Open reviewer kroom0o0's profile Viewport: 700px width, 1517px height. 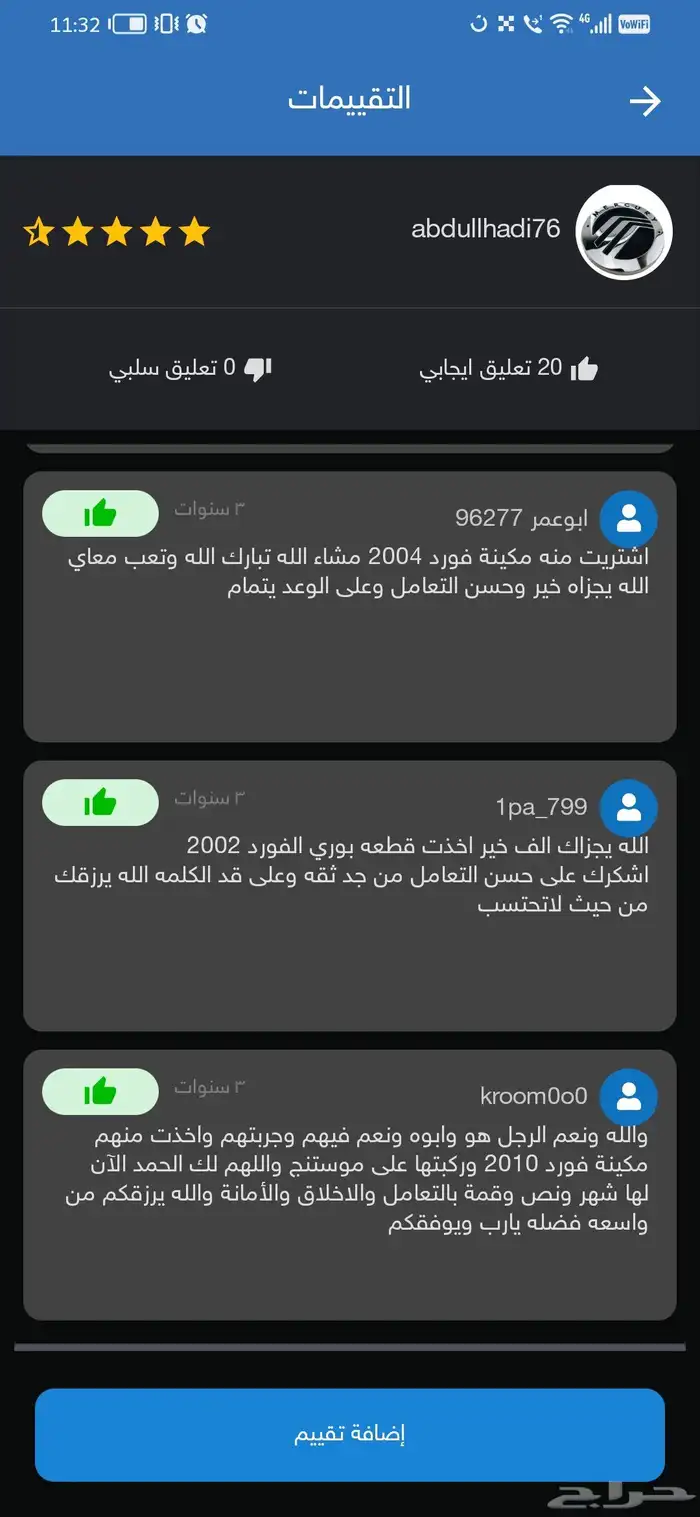628,1097
